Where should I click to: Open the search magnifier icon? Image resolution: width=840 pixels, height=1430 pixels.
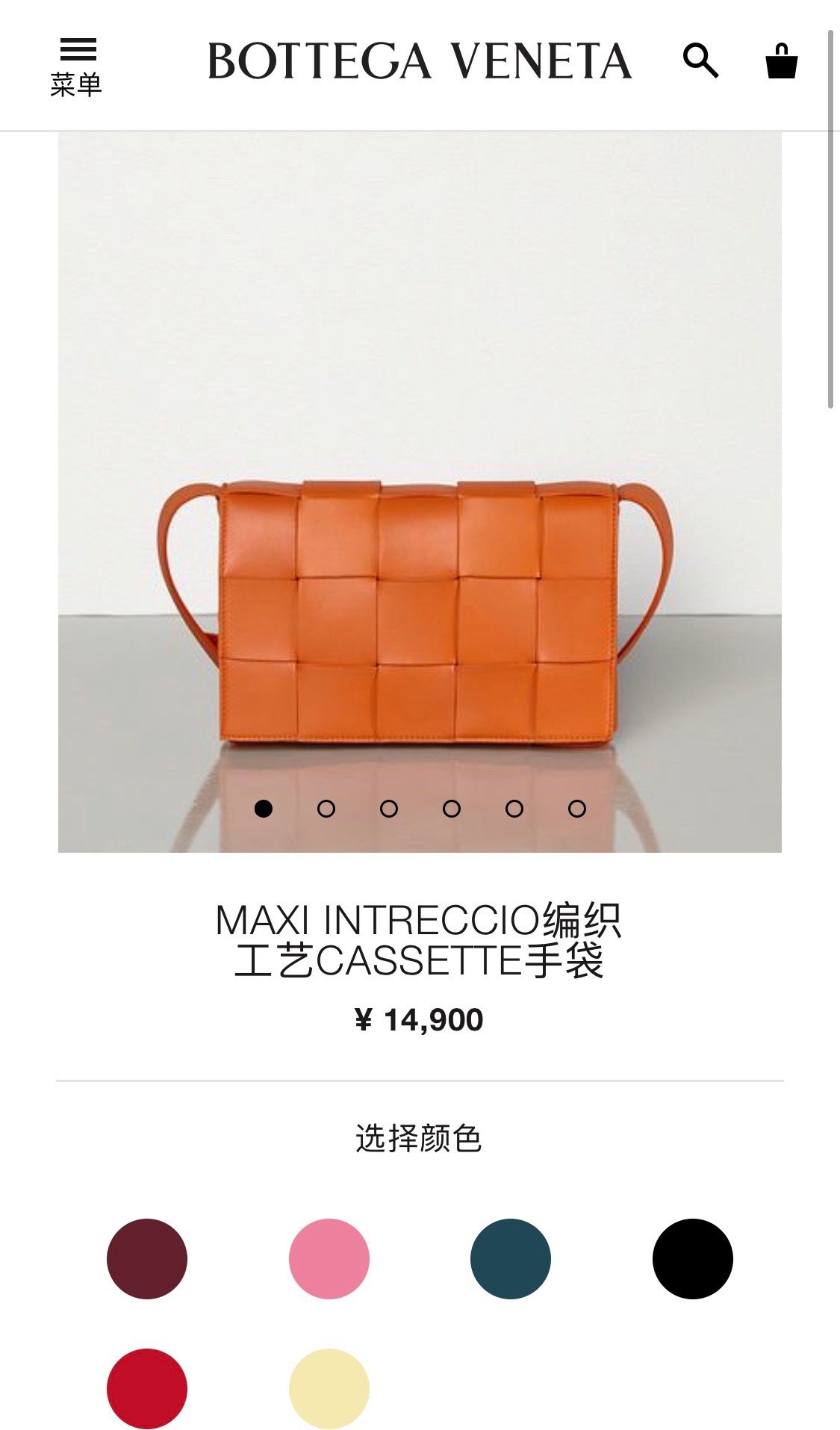pyautogui.click(x=700, y=60)
